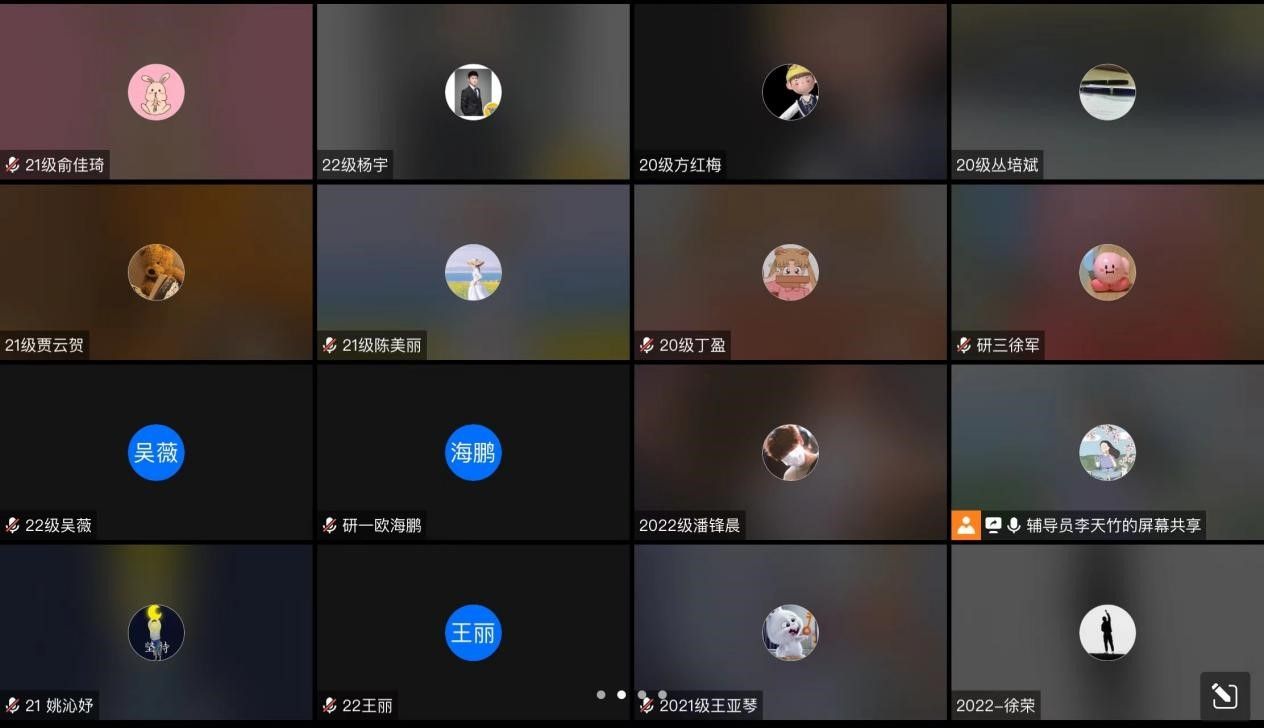The width and height of the screenshot is (1264, 728).
Task: Select 21级贾云贺's participant tile
Action: click(x=156, y=272)
